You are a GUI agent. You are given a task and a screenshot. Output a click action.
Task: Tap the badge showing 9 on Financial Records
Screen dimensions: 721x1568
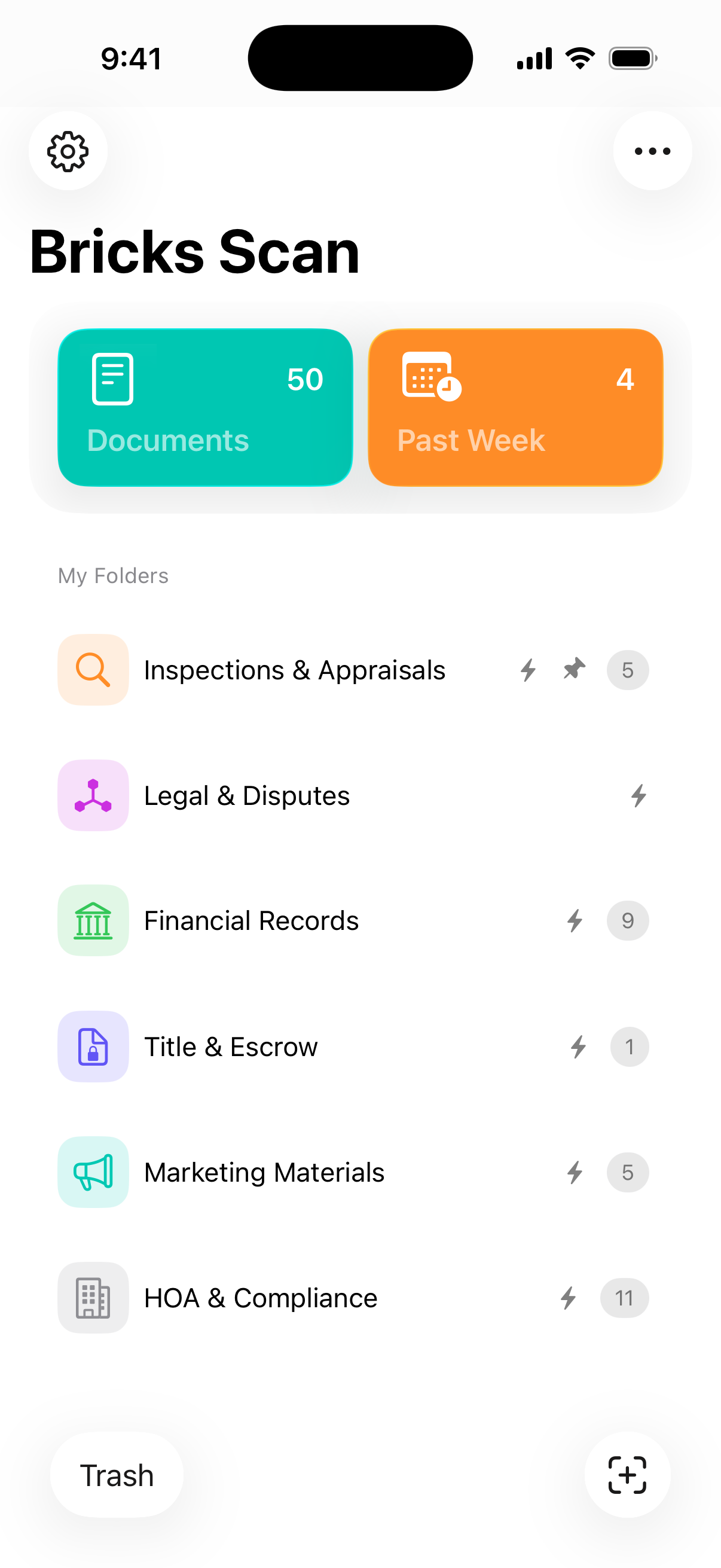[x=627, y=920]
